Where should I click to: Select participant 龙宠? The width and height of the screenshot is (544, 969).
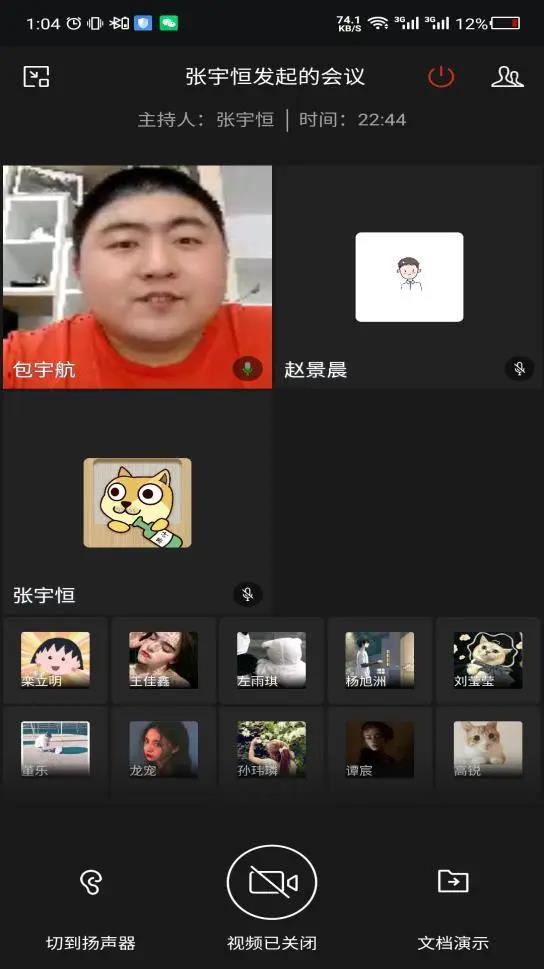pos(163,749)
